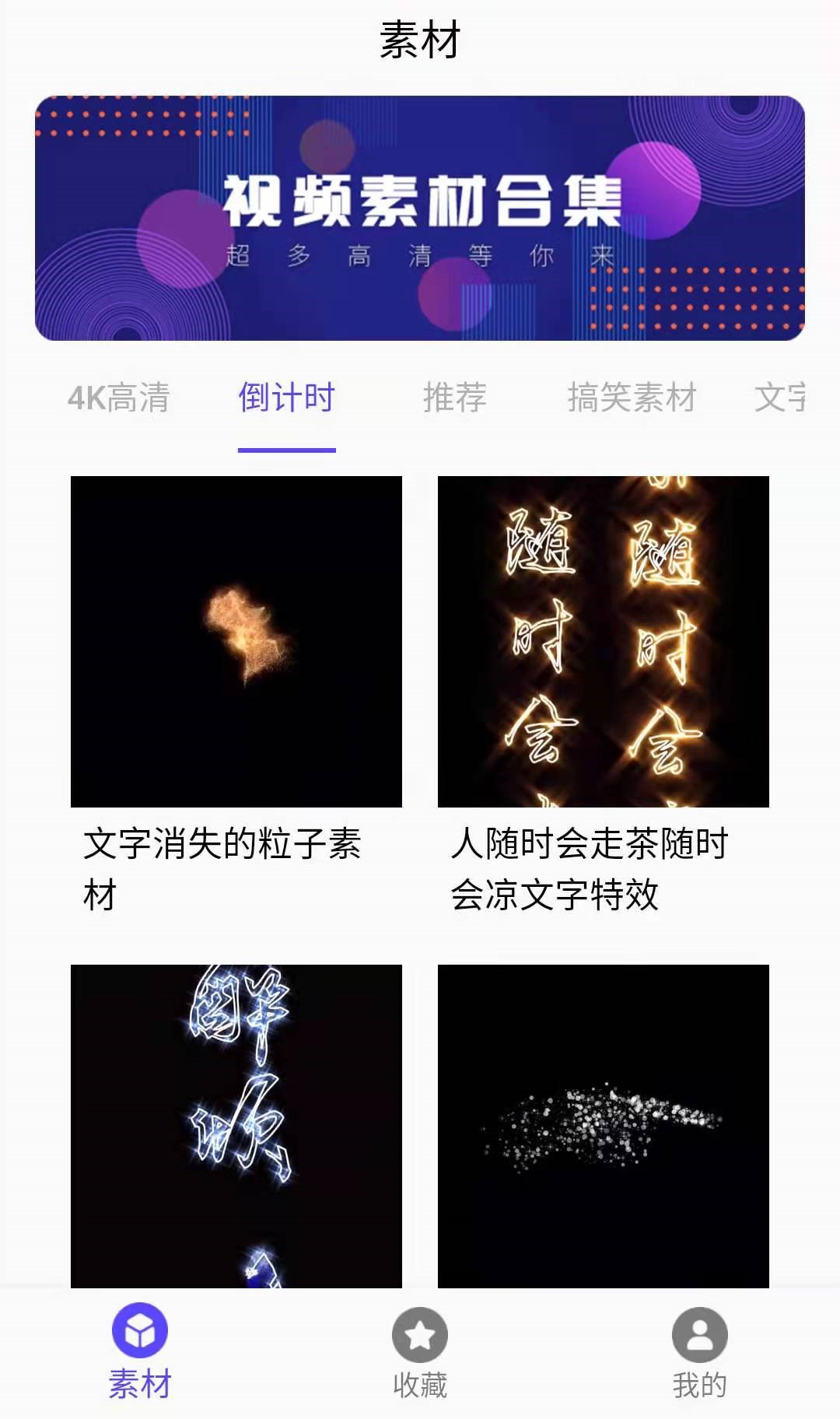Open 人随时会走茶随时会凉文字特效 thumbnail

(x=604, y=641)
